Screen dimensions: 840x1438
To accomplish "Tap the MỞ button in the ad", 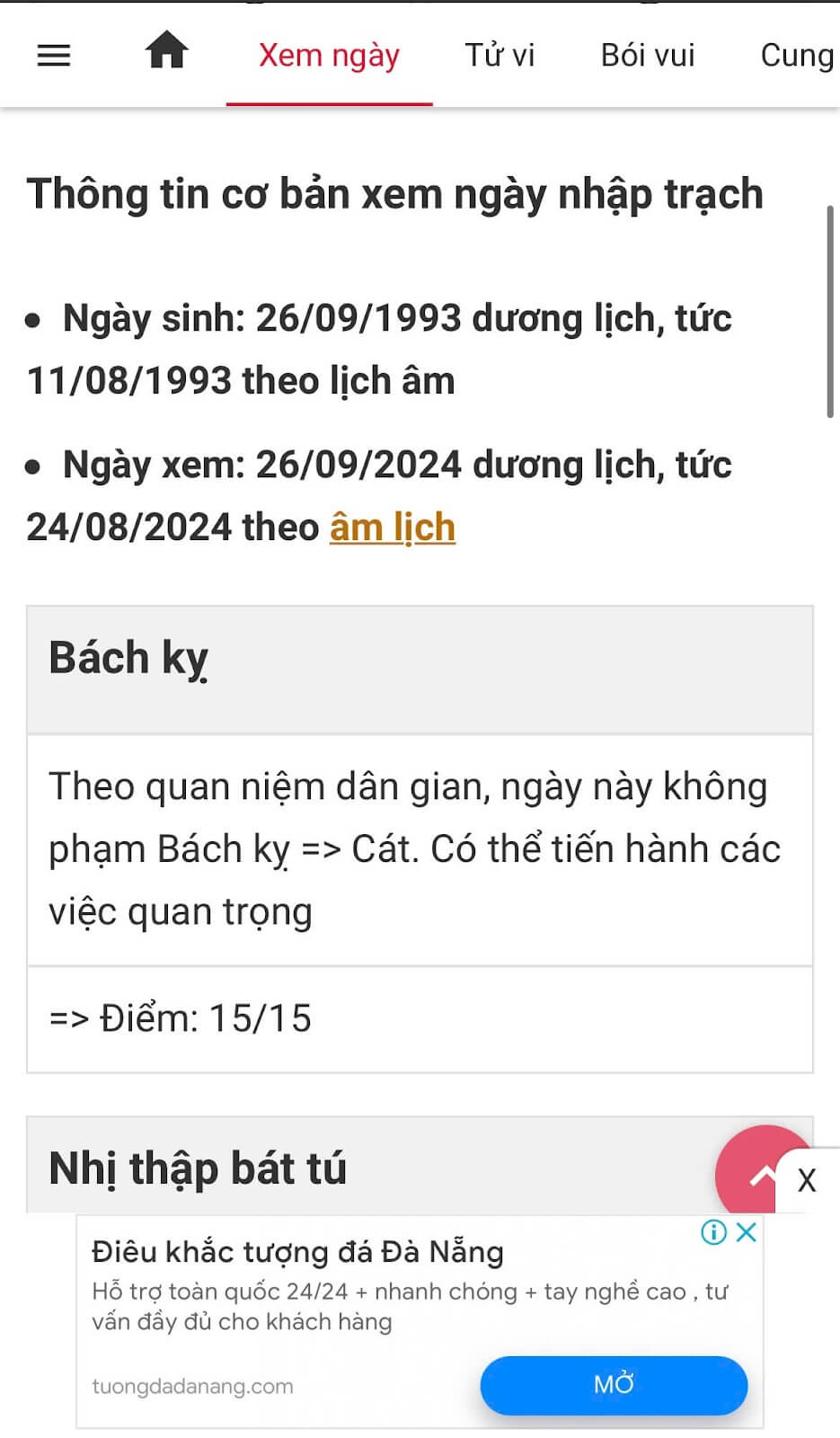I will tap(614, 1384).
